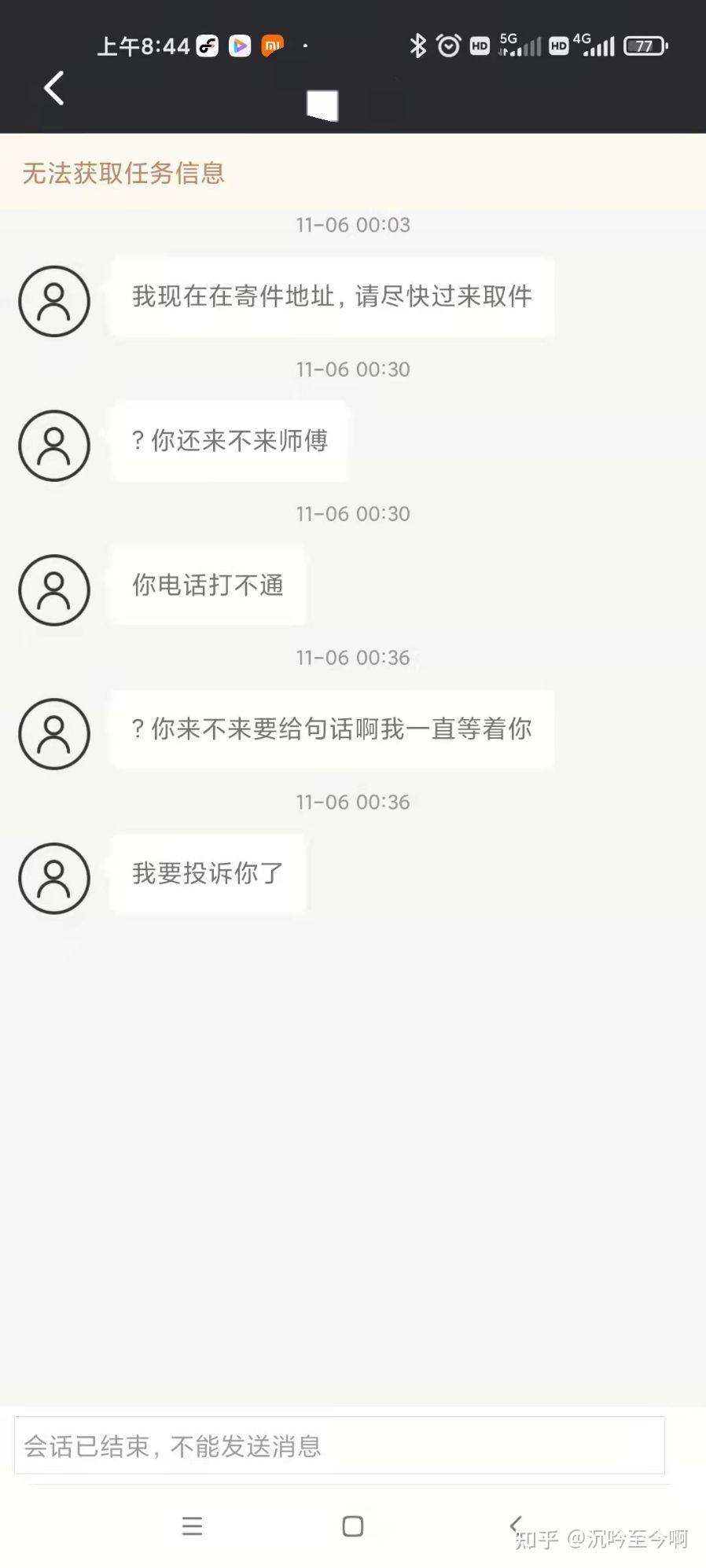Tap the message field saying 会话已结束
The width and height of the screenshot is (706, 1568).
(x=339, y=1445)
